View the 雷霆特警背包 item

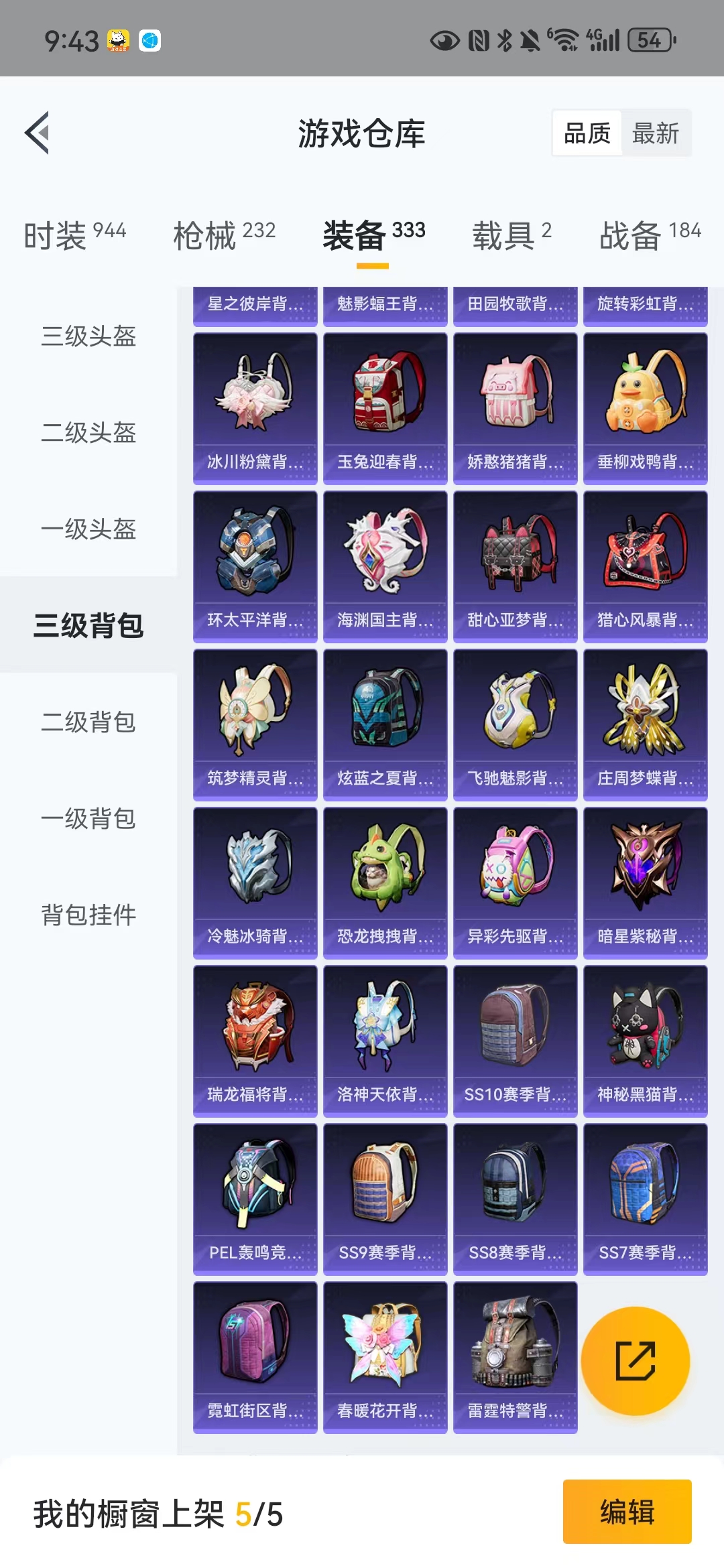(x=516, y=1358)
